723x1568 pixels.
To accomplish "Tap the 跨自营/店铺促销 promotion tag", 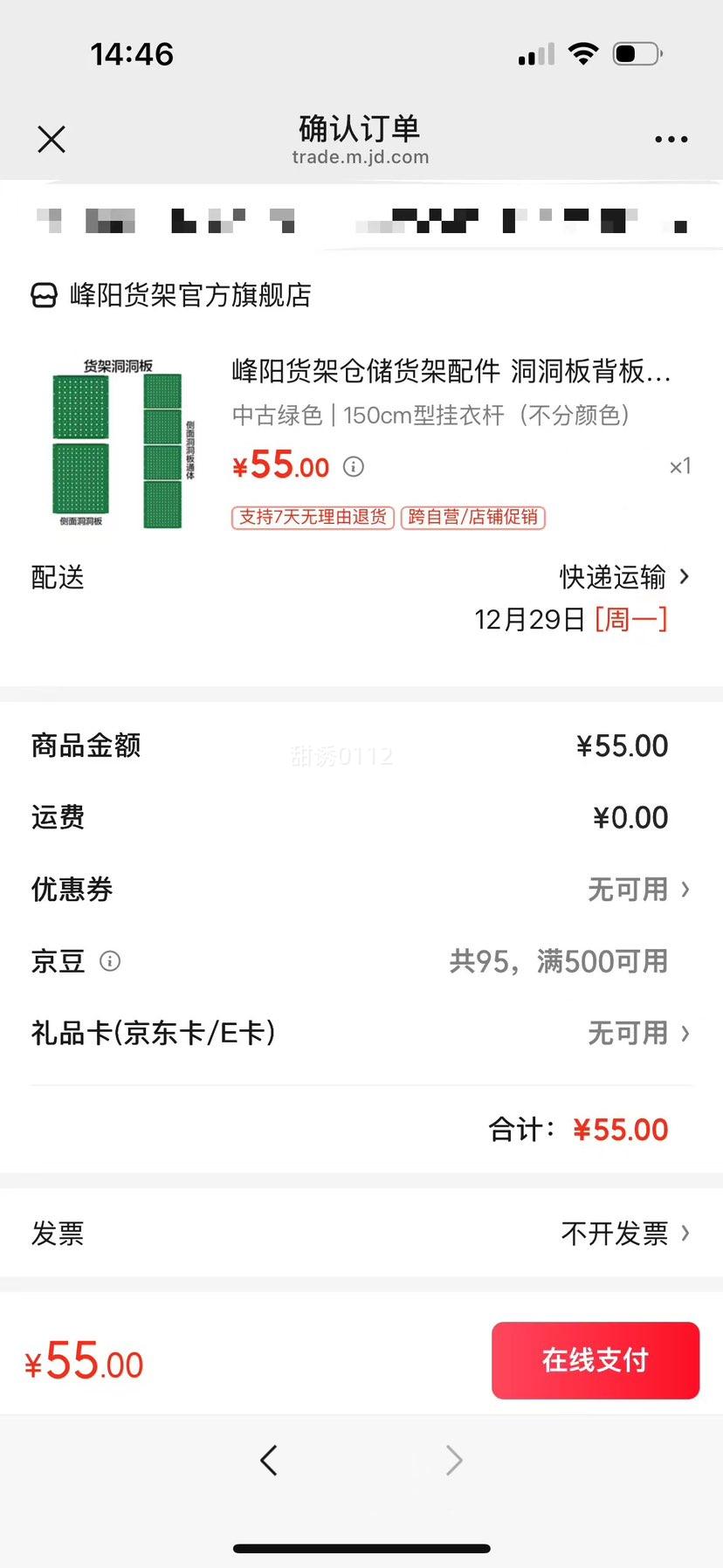I will click(x=473, y=518).
